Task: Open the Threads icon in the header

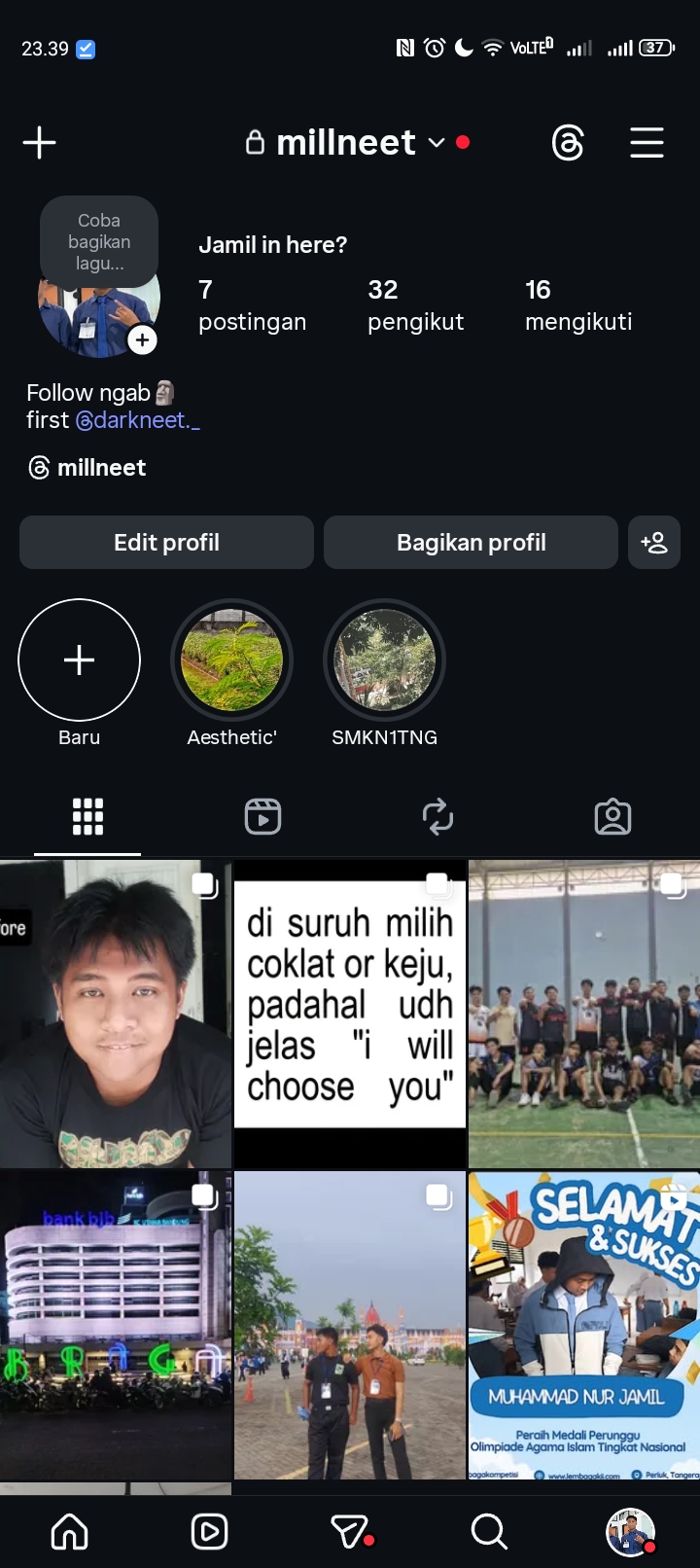Action: 568,143
